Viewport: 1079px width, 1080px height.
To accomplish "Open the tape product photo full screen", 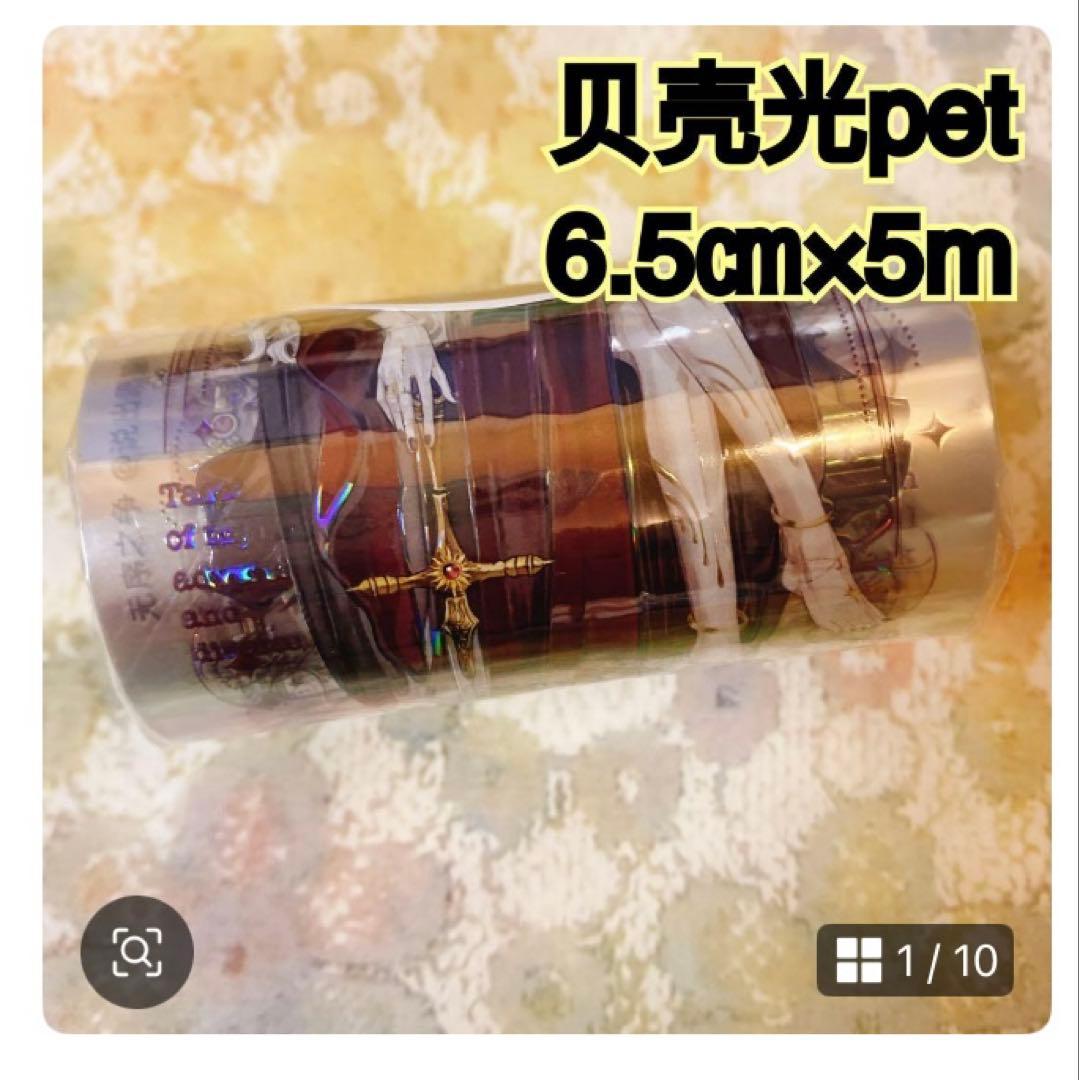I will pyautogui.click(x=540, y=500).
